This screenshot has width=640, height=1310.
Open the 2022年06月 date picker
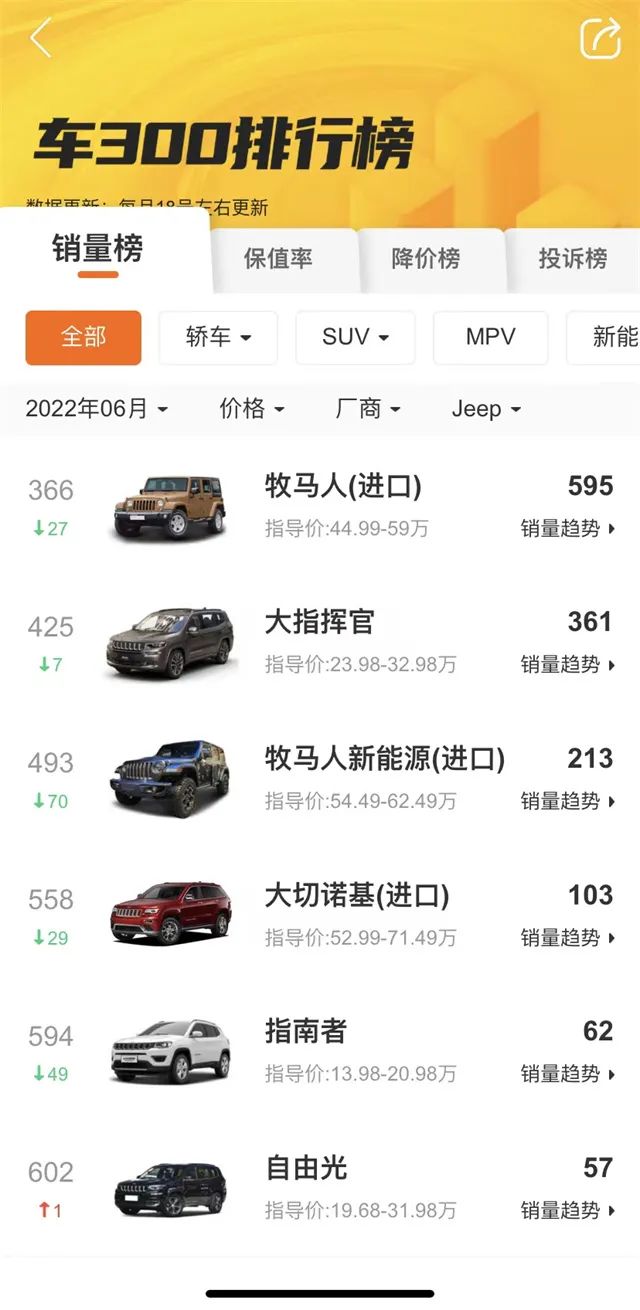(96, 408)
